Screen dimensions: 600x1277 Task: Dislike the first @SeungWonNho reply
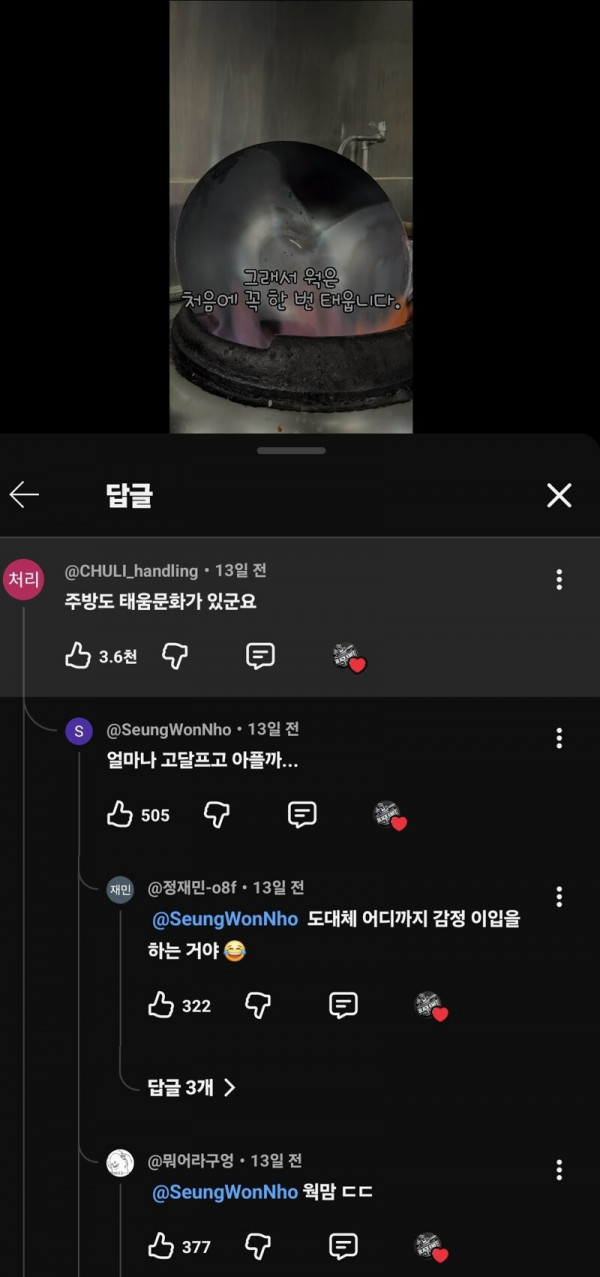(x=218, y=815)
